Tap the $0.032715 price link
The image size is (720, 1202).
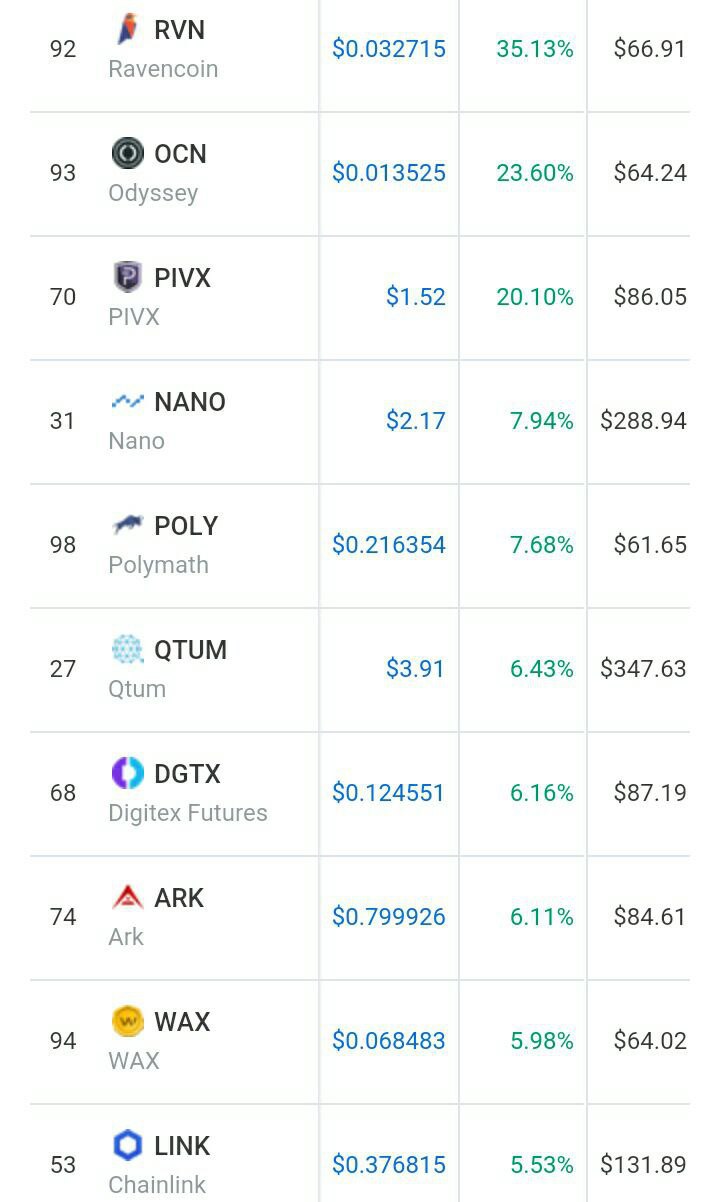click(x=389, y=49)
